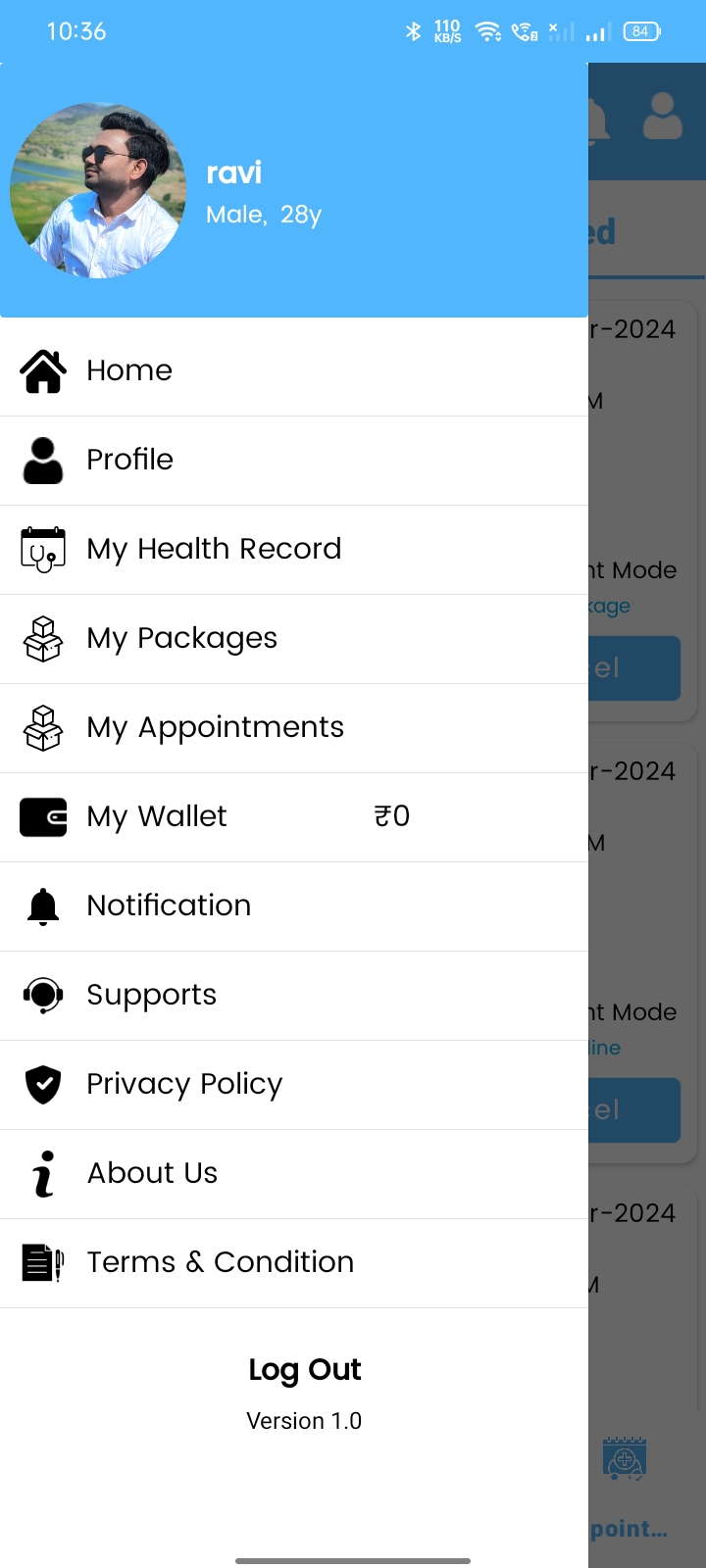
Task: Open the Profile menu item
Action: pyautogui.click(x=294, y=461)
